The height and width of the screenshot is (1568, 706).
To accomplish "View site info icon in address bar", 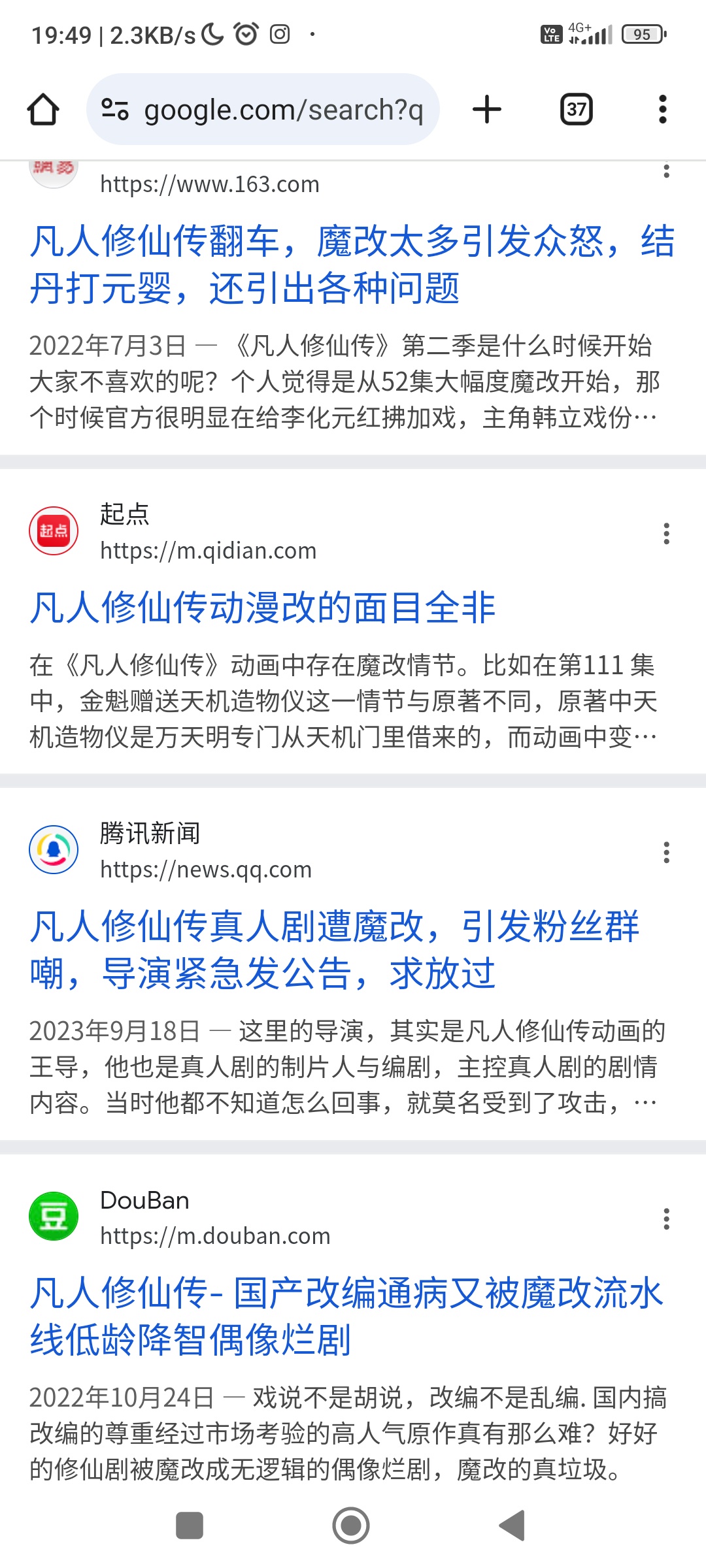I will (x=115, y=109).
